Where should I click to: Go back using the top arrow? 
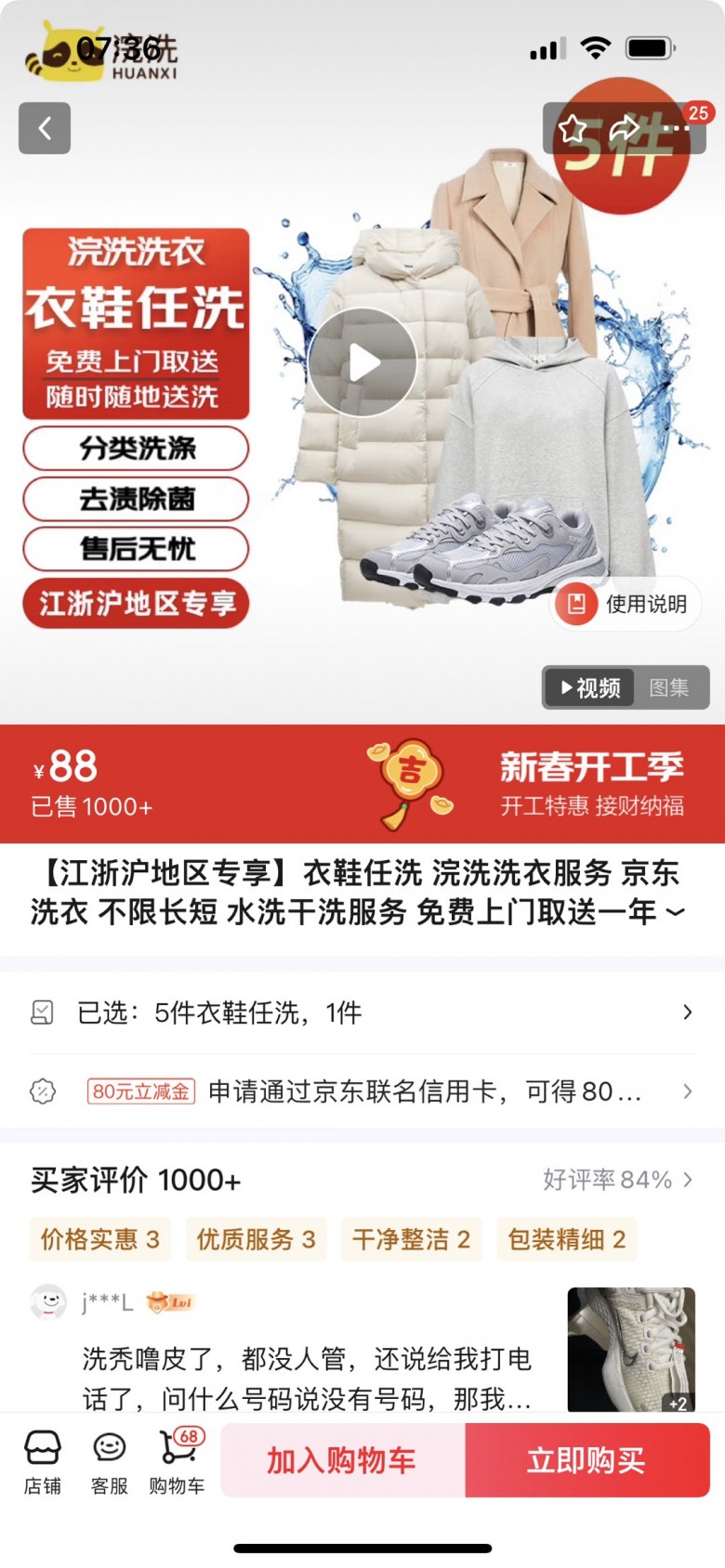[x=45, y=128]
